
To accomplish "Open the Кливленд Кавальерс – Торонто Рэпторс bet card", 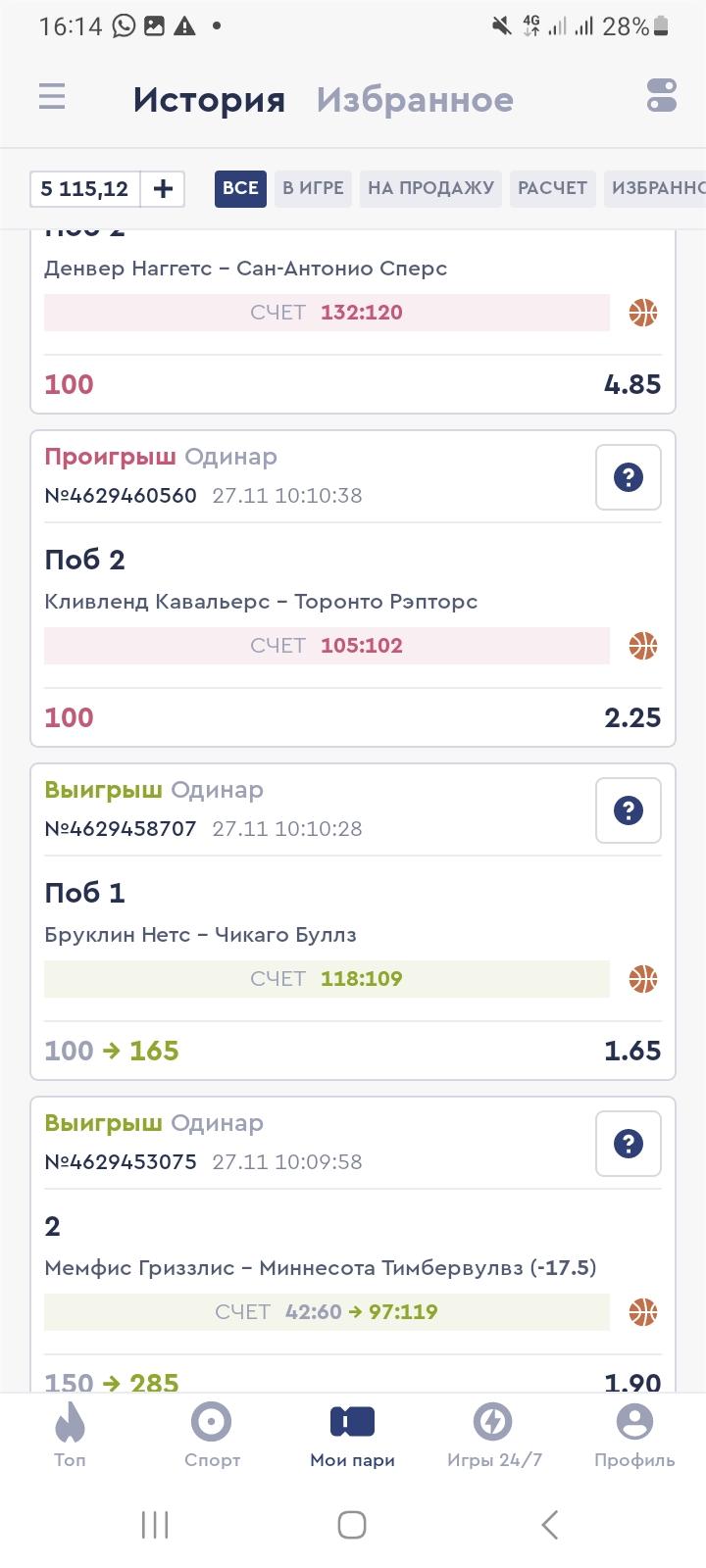I will [353, 589].
